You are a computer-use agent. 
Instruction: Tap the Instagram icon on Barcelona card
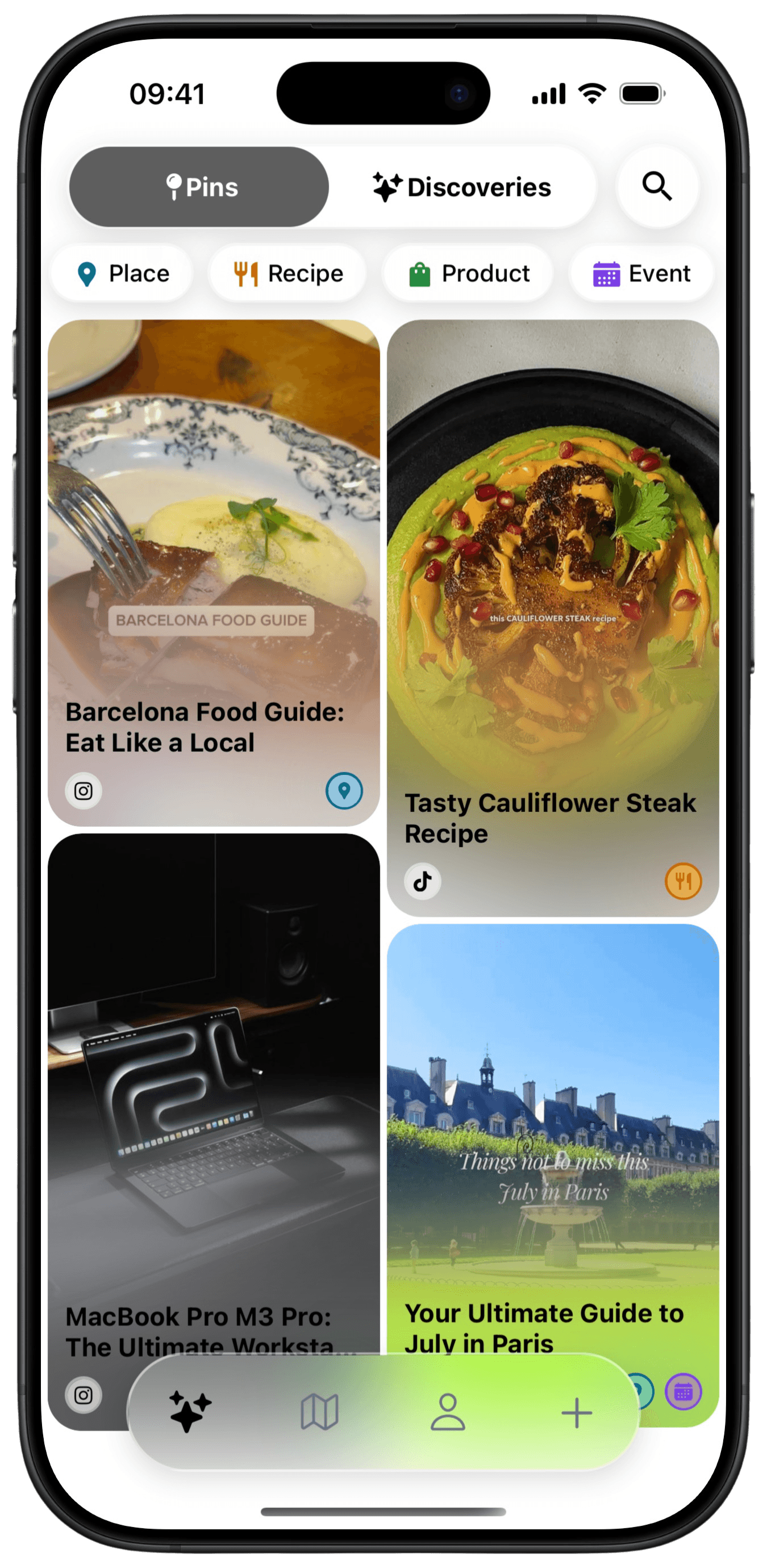84,791
